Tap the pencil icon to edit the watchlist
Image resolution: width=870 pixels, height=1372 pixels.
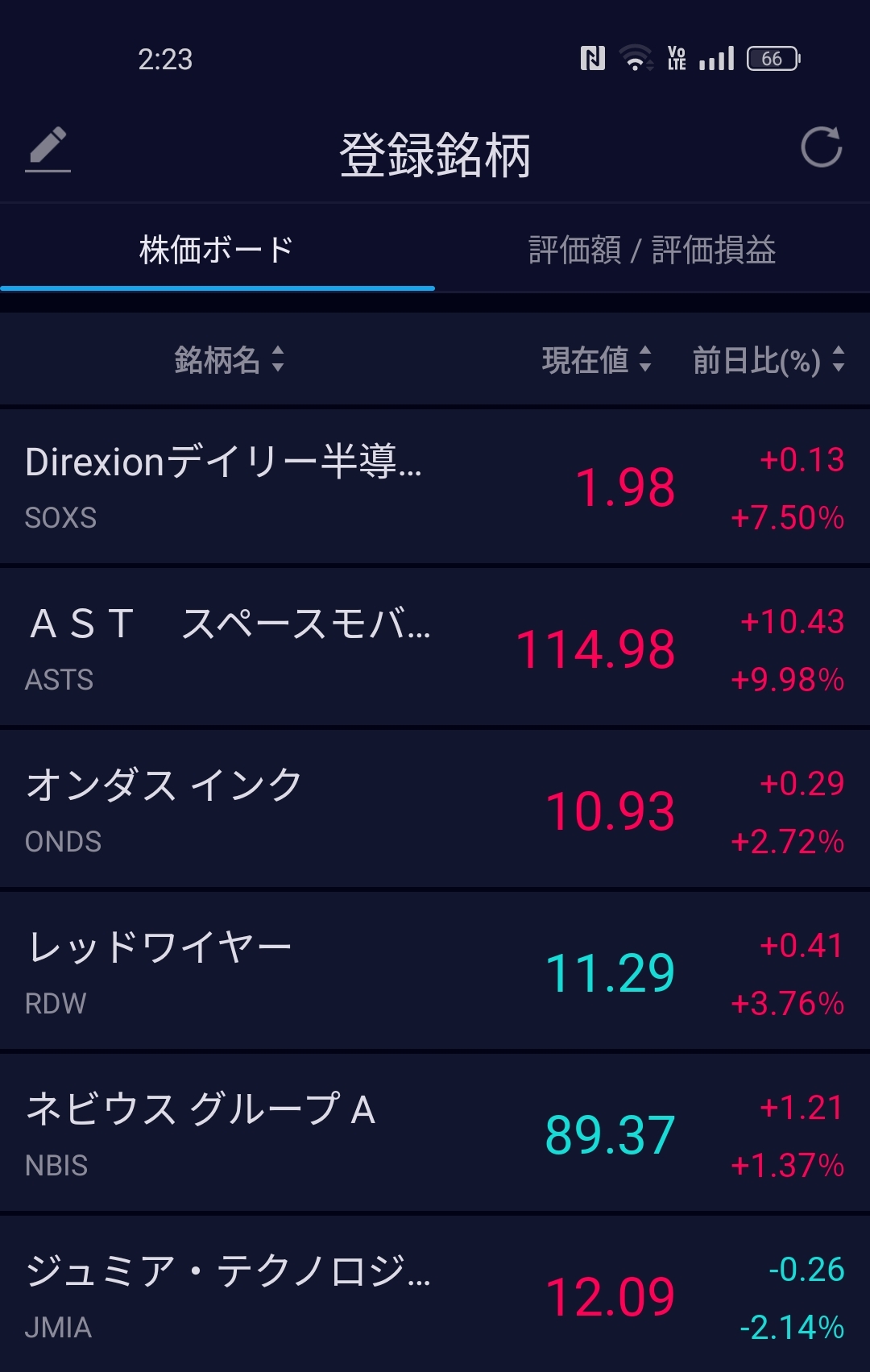click(48, 149)
